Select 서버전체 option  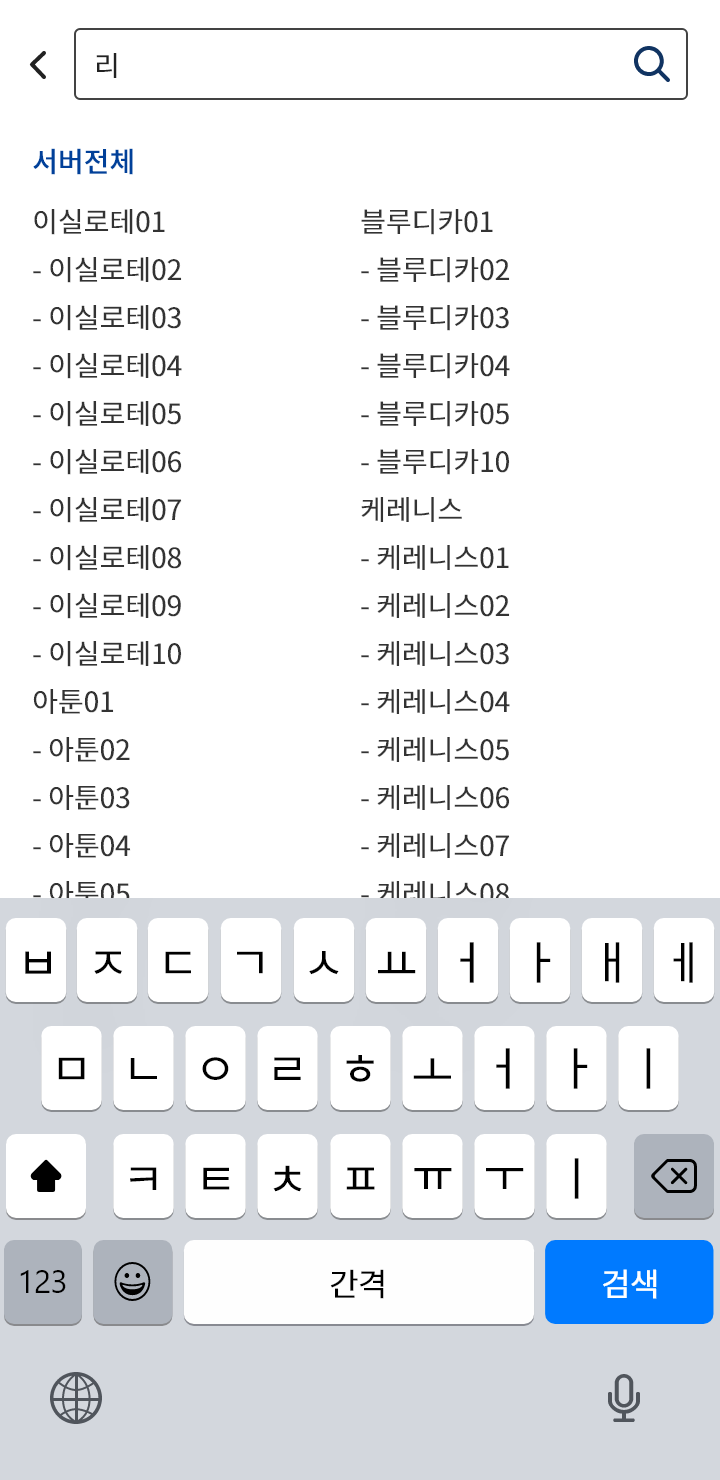pyautogui.click(x=84, y=161)
